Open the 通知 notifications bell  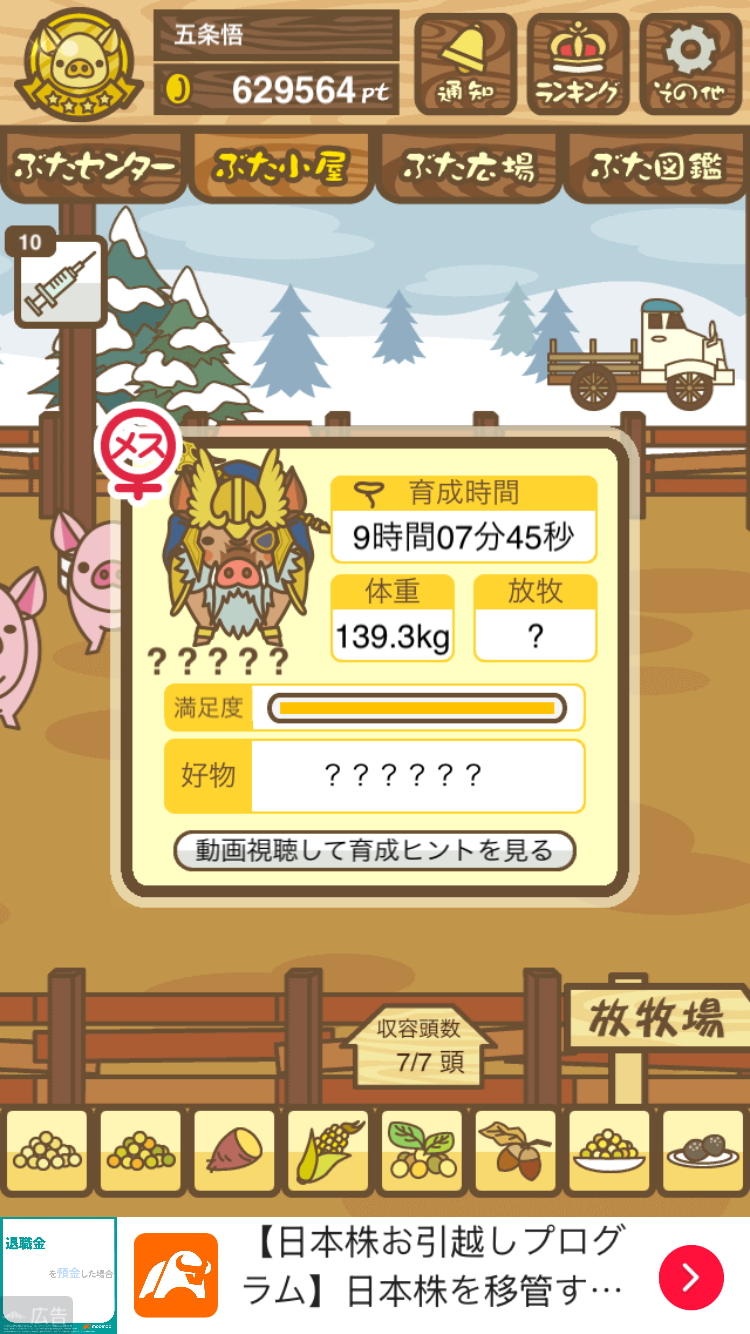[x=466, y=64]
